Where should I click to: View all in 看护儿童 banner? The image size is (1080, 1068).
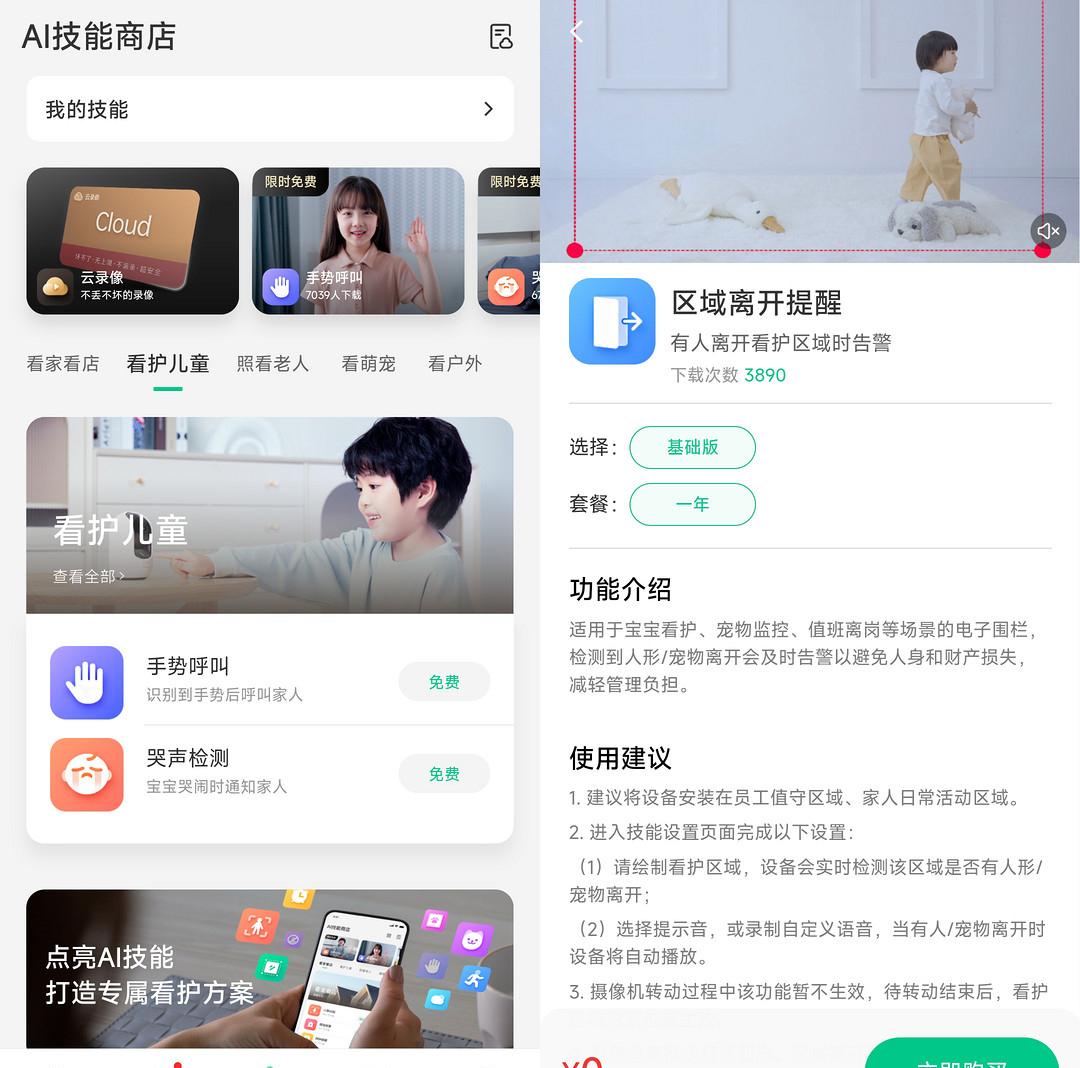pos(89,576)
